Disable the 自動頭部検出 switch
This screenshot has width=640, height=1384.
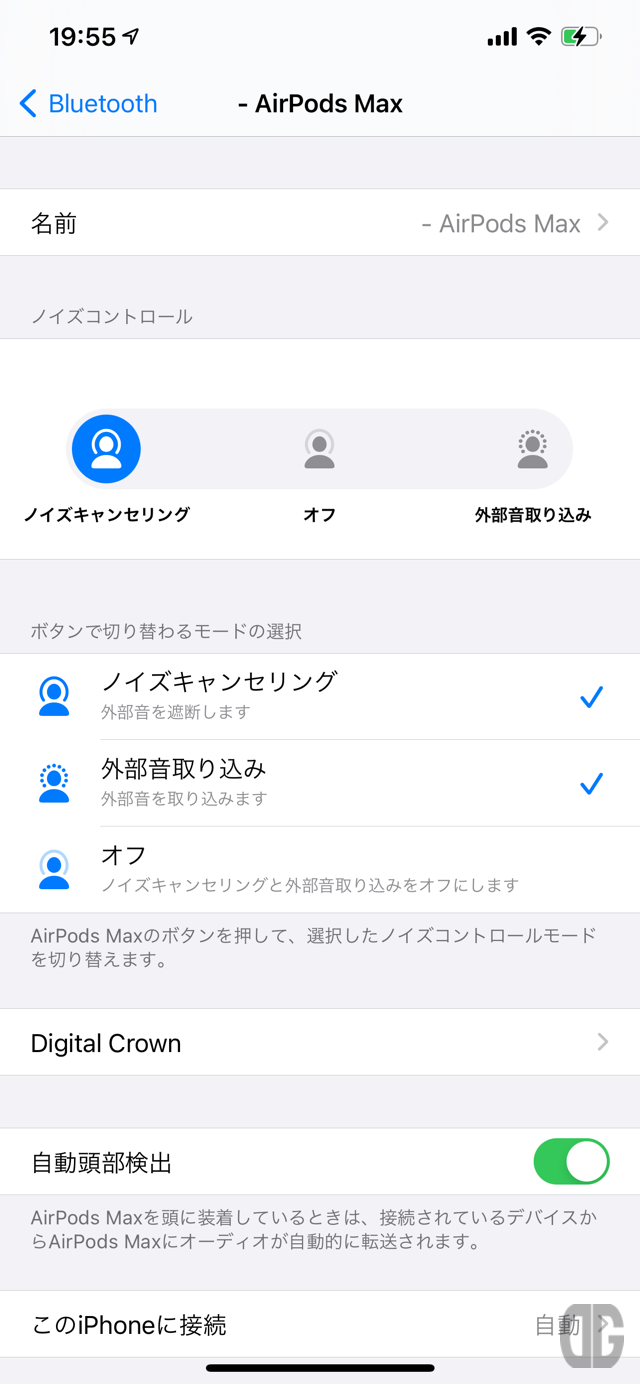coord(571,1162)
